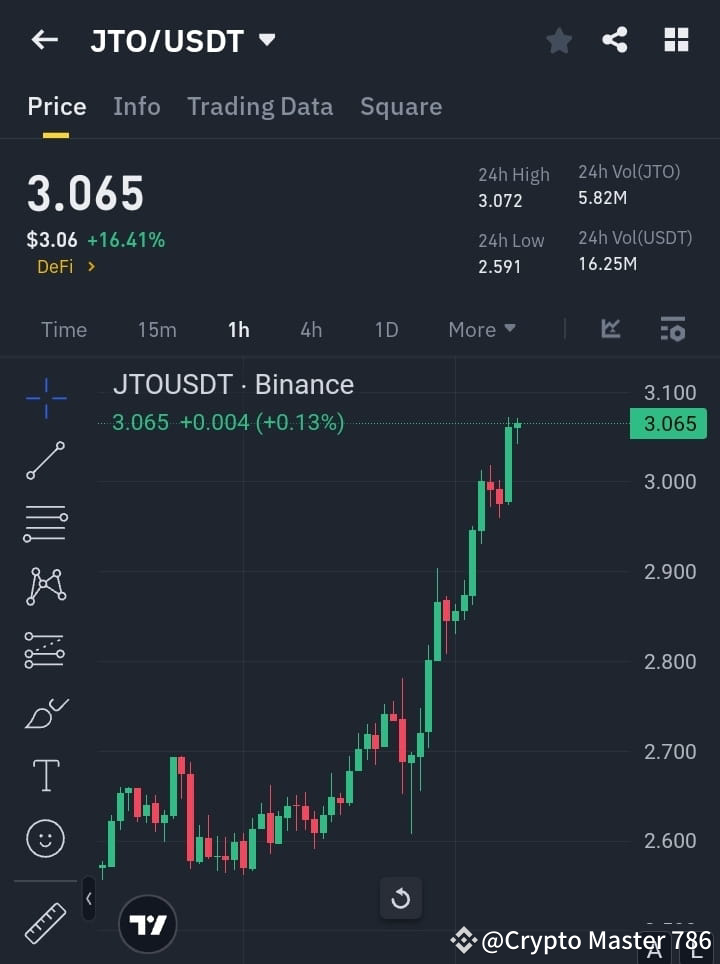Screen dimensions: 720x964
Task: Toggle the favorite star for JTO/USDT
Action: 558,40
